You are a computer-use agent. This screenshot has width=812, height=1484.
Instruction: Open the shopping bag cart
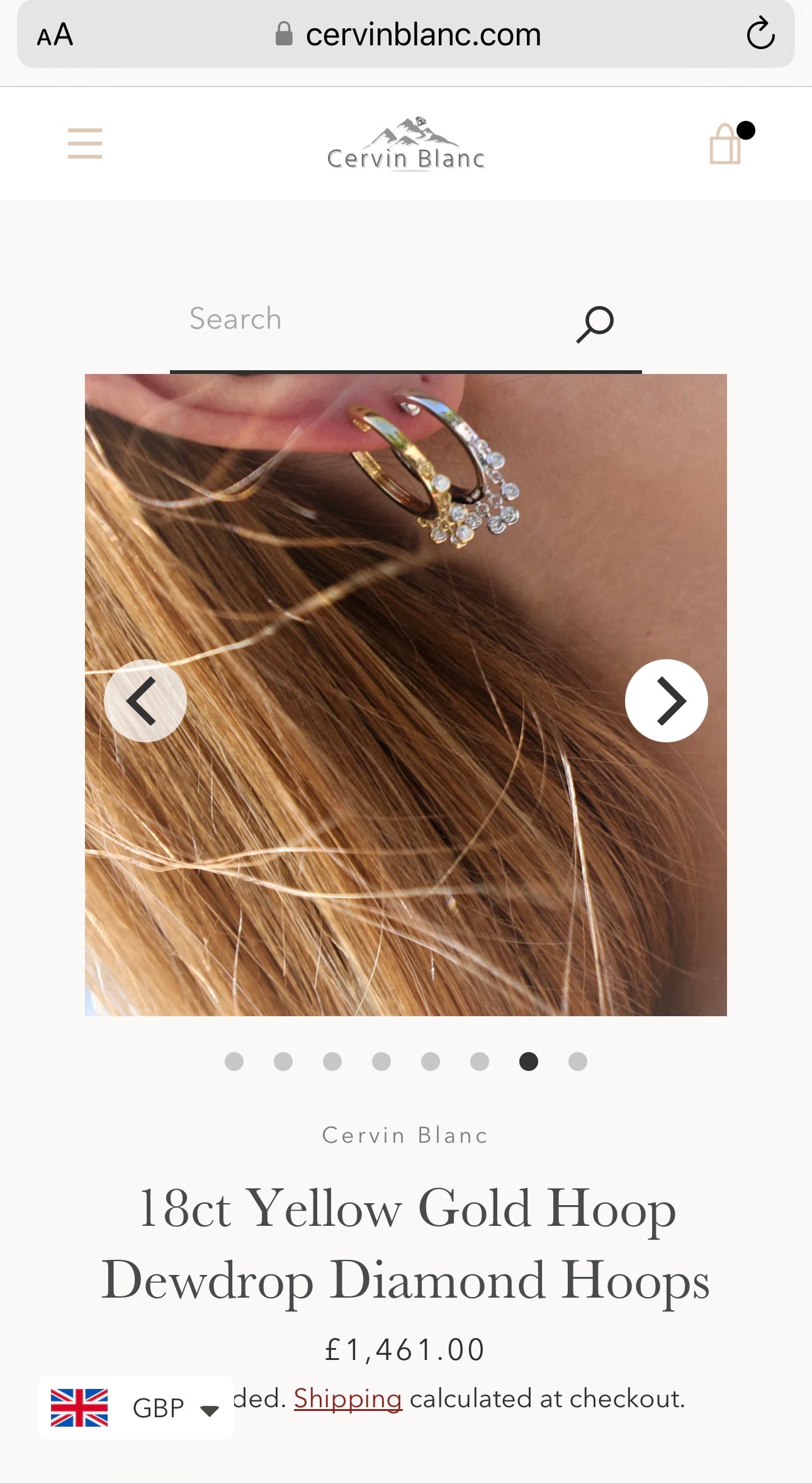click(728, 144)
